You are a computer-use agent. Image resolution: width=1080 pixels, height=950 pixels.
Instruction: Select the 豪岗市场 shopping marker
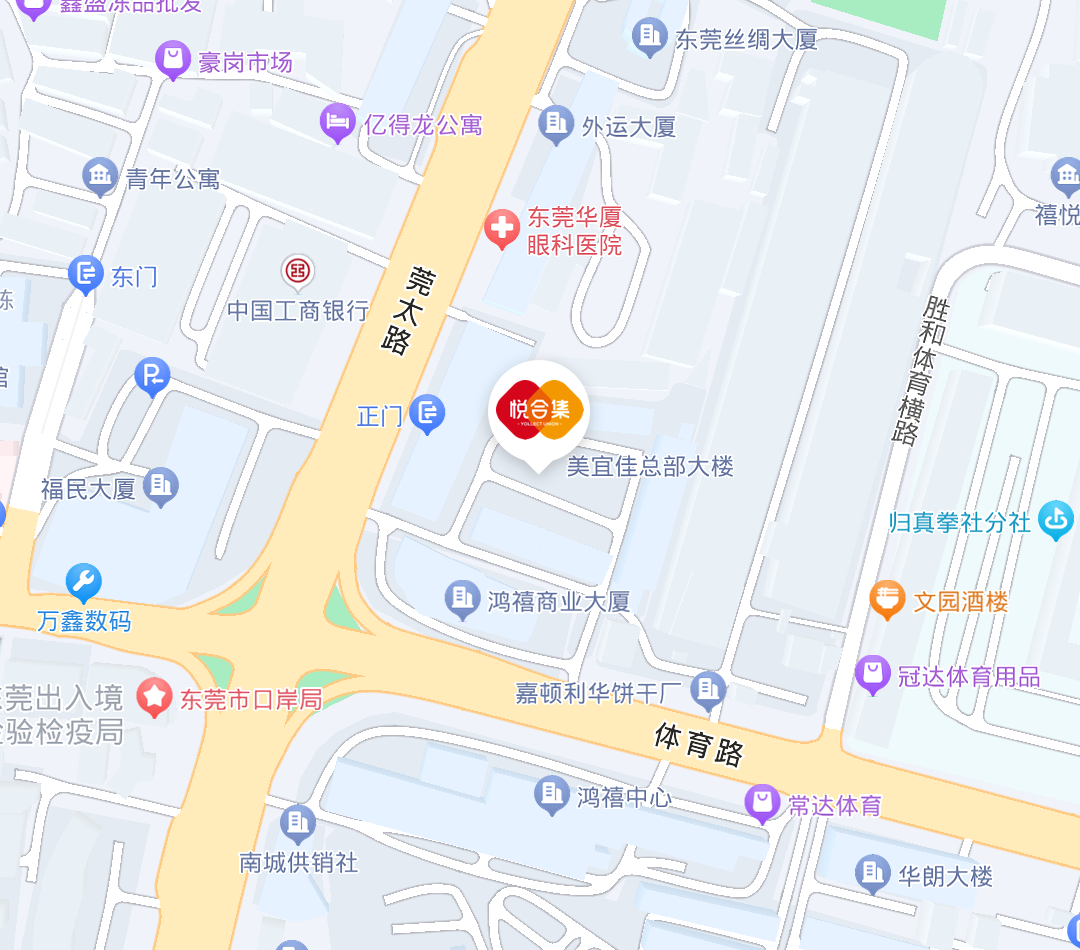click(174, 61)
